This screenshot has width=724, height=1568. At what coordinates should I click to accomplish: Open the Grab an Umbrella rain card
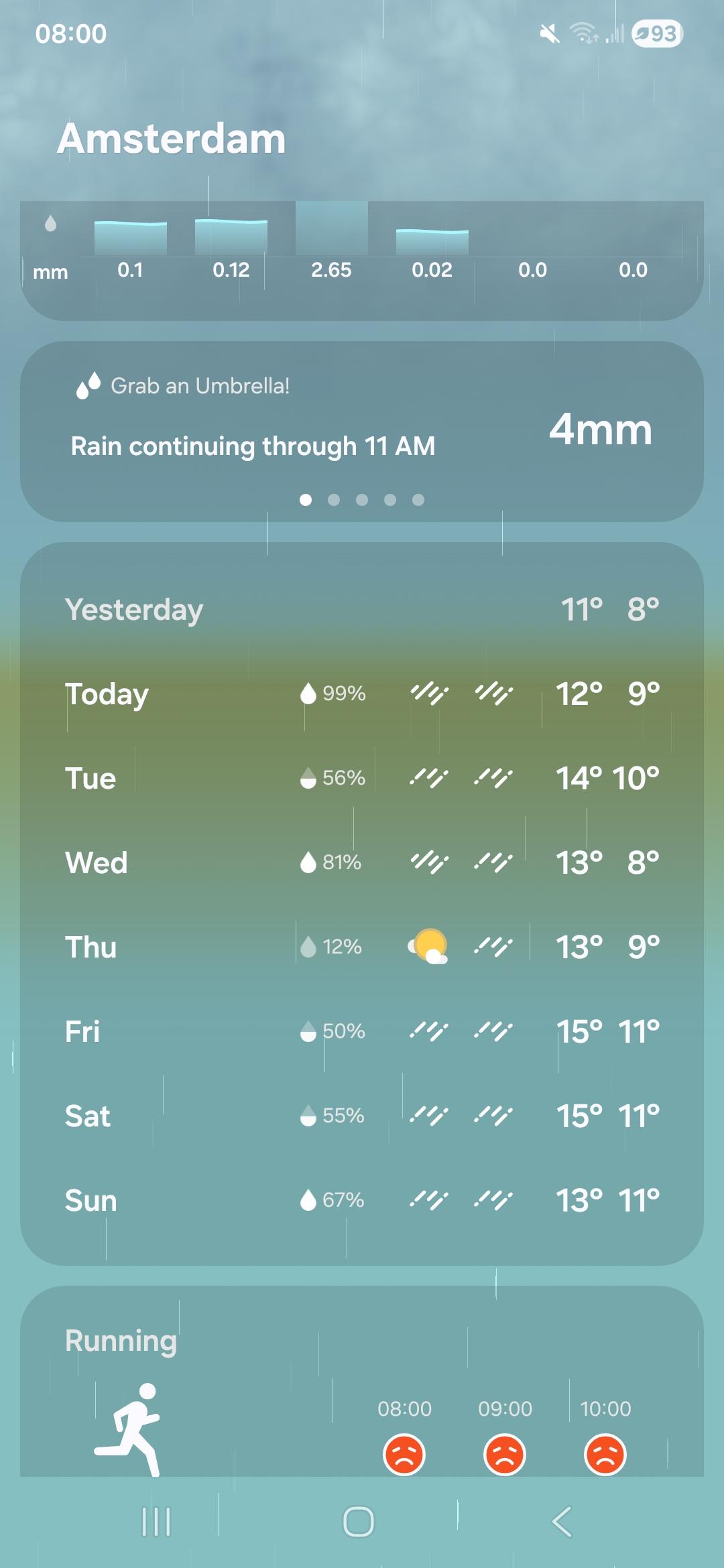[x=362, y=431]
